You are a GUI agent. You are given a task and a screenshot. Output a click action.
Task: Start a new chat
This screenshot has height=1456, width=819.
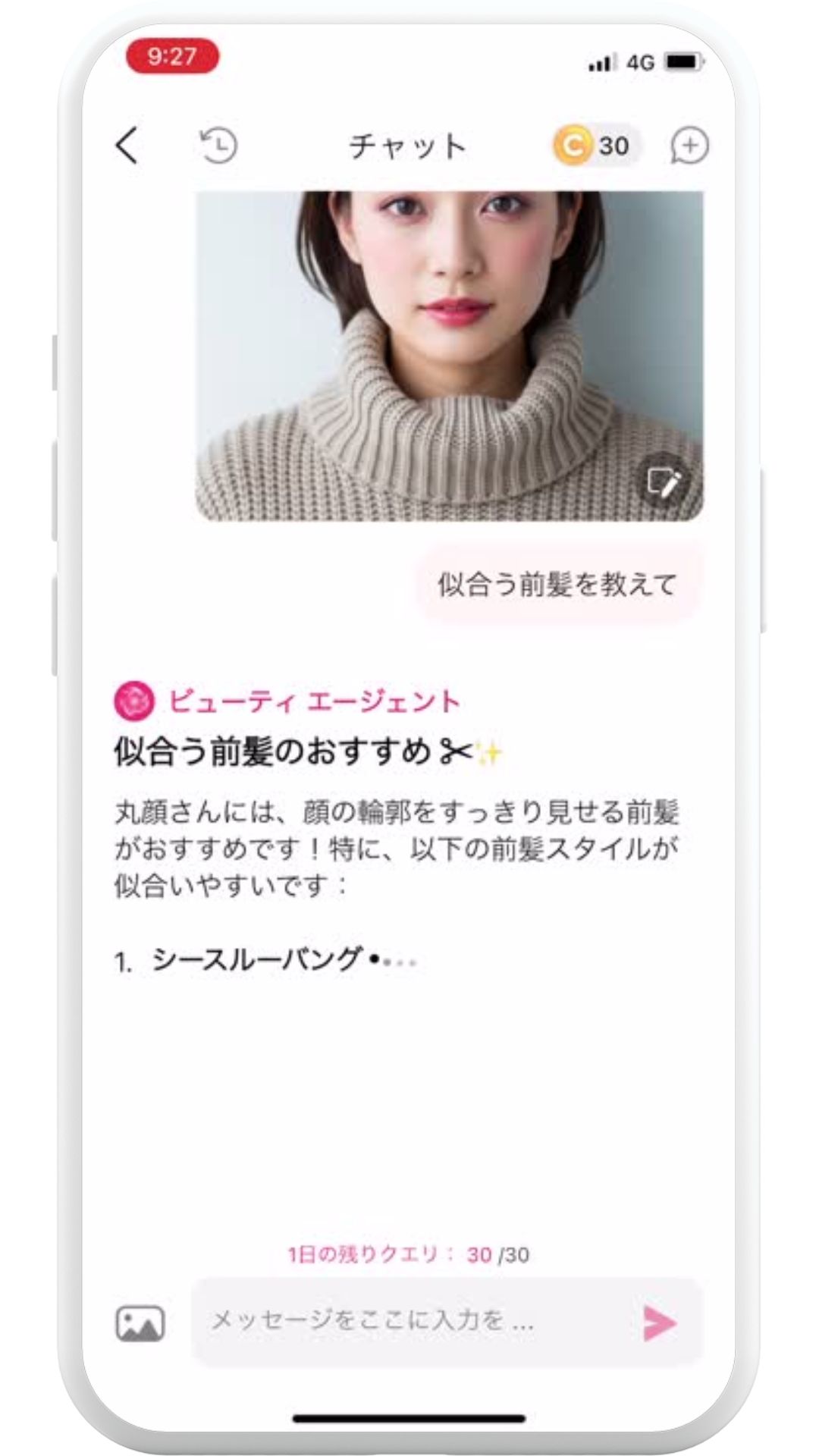tap(689, 145)
